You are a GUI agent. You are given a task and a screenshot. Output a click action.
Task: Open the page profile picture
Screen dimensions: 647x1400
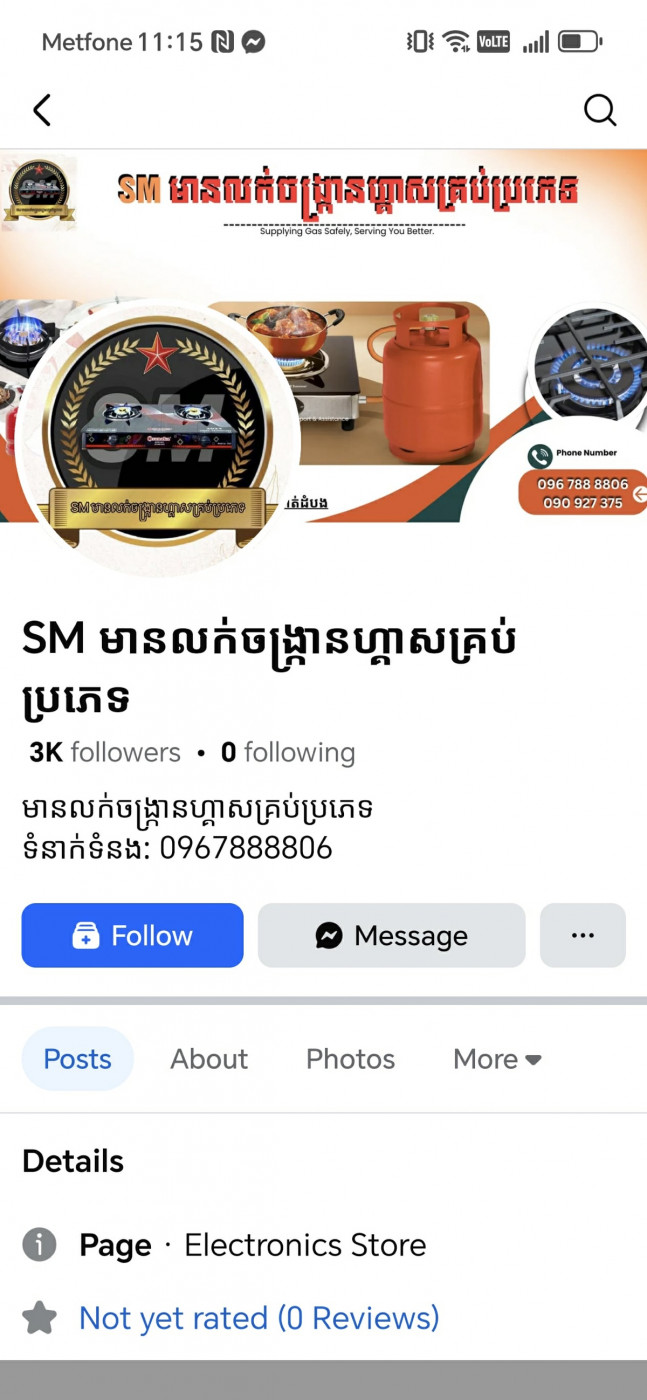point(157,440)
